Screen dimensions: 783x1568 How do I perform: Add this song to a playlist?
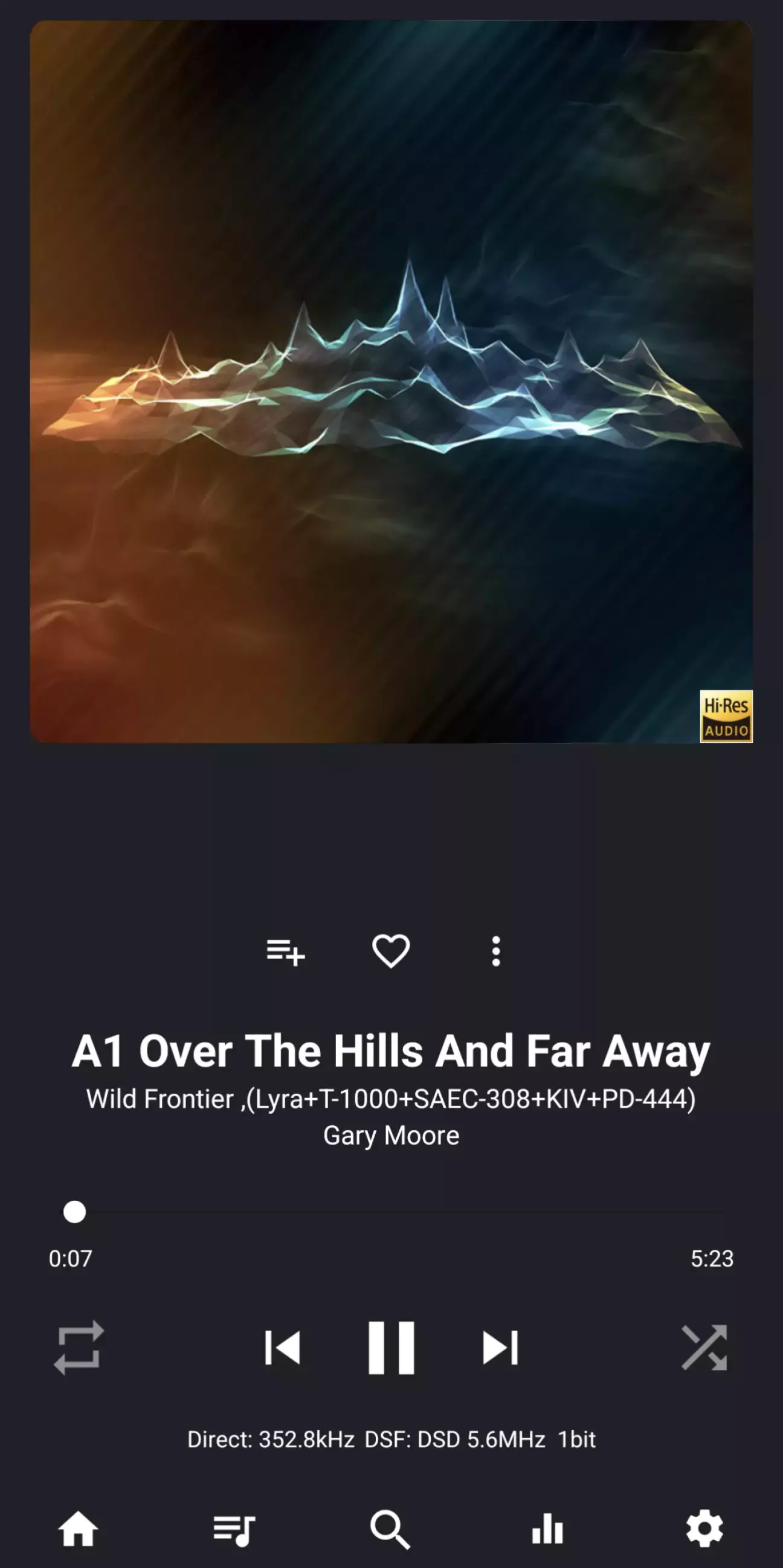tap(285, 951)
